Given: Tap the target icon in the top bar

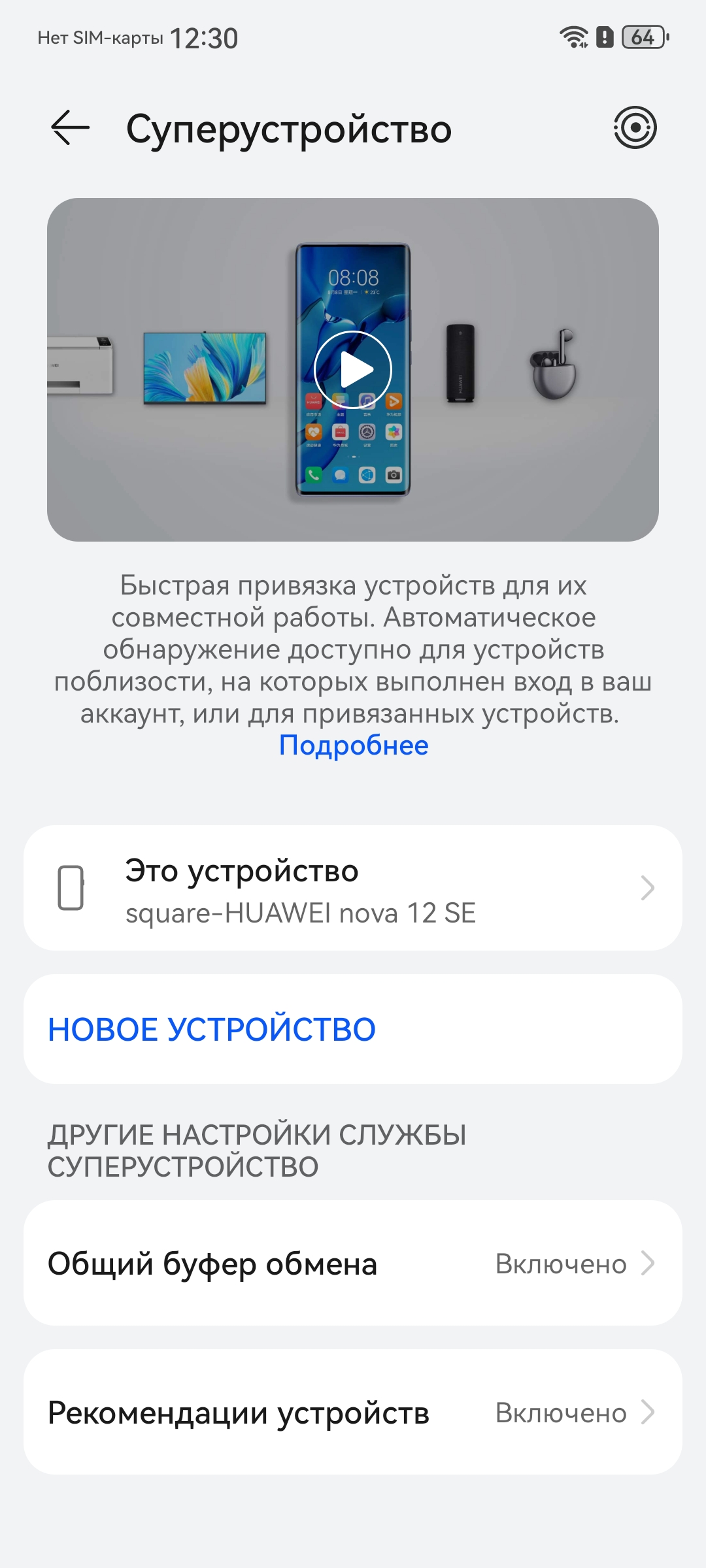Looking at the screenshot, I should (x=635, y=127).
